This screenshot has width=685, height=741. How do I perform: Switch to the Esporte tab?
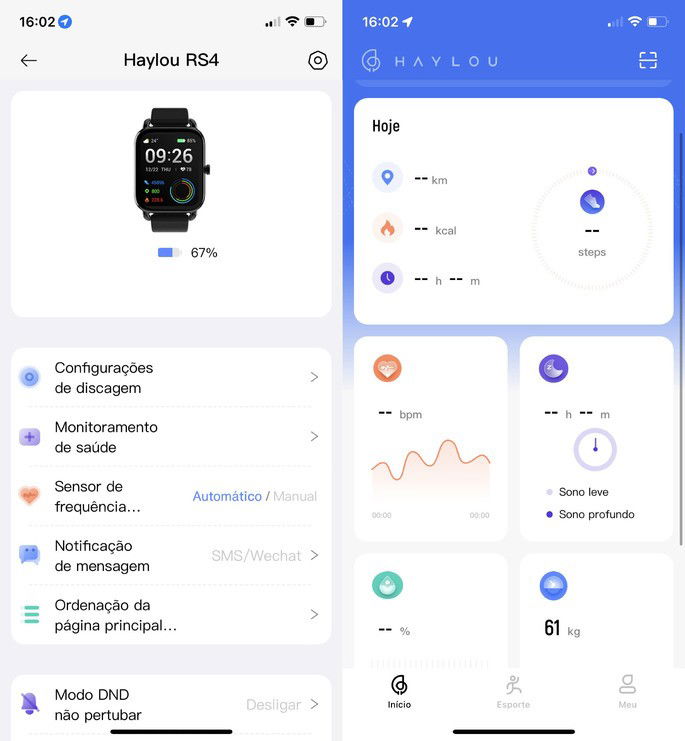(x=513, y=691)
